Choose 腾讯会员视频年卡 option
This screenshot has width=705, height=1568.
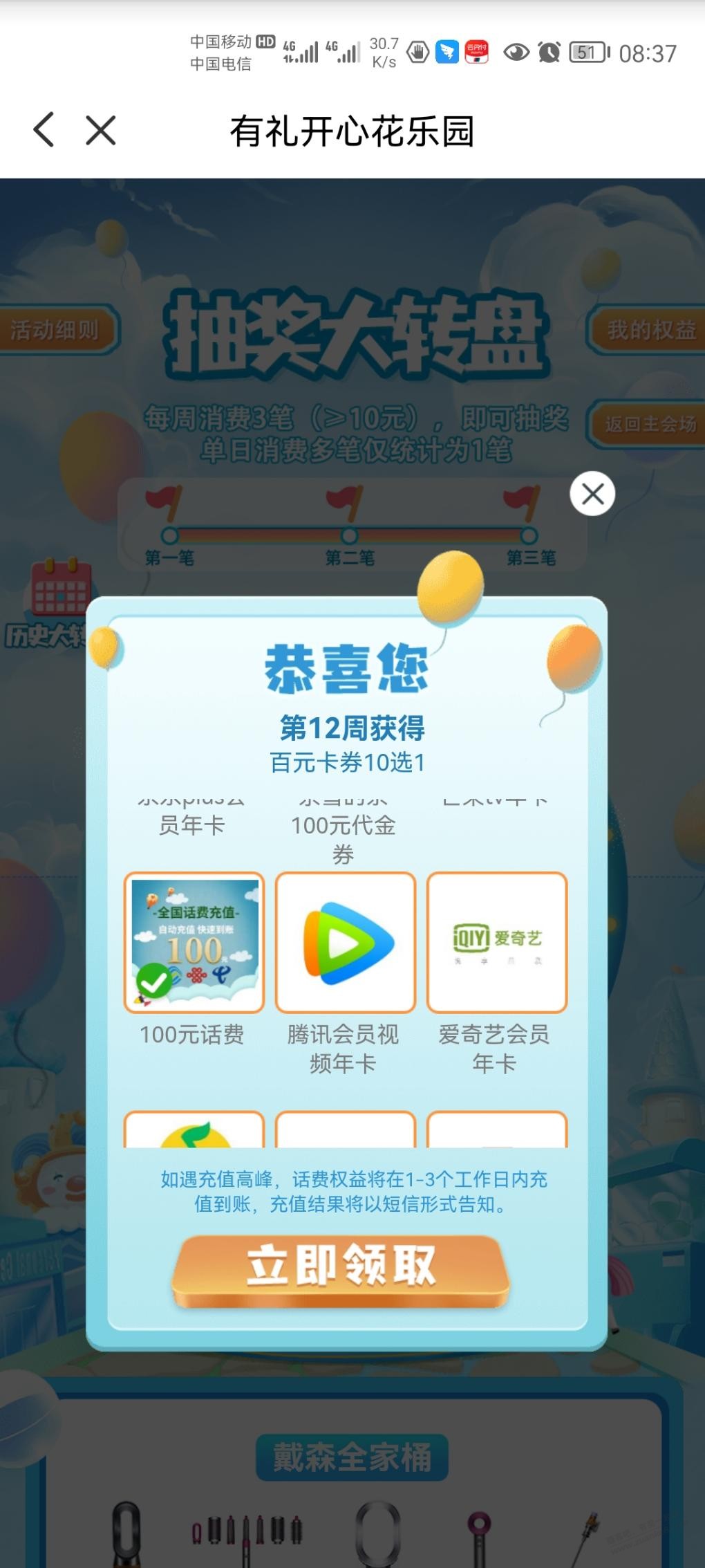(346, 942)
